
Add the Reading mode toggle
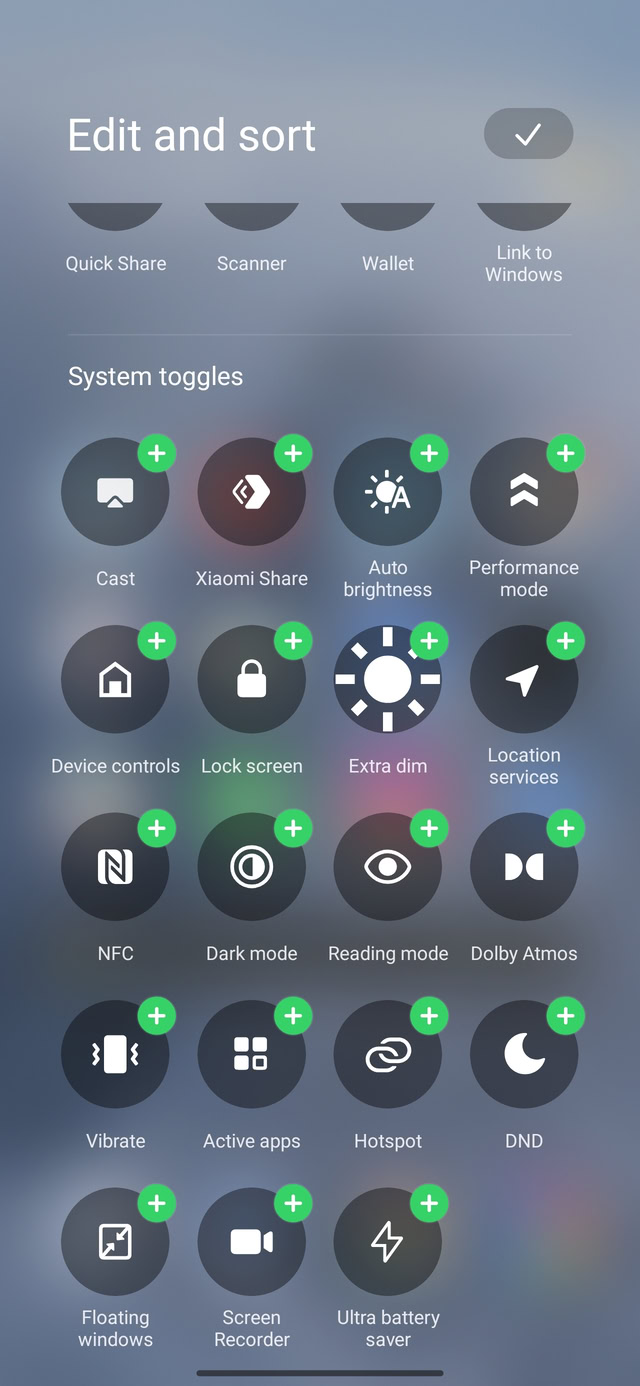429,829
